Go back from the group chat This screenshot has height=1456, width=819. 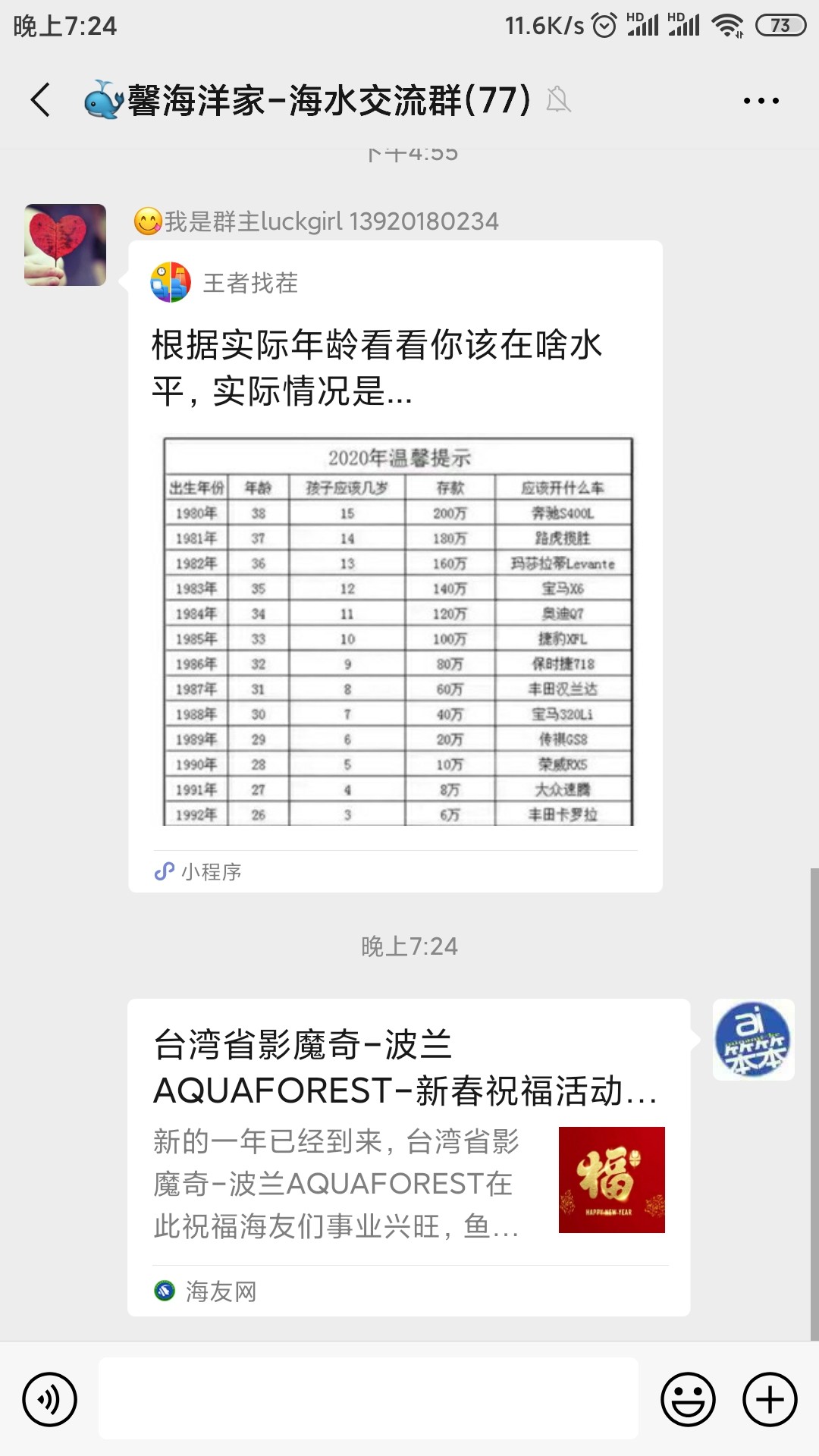coord(41,100)
